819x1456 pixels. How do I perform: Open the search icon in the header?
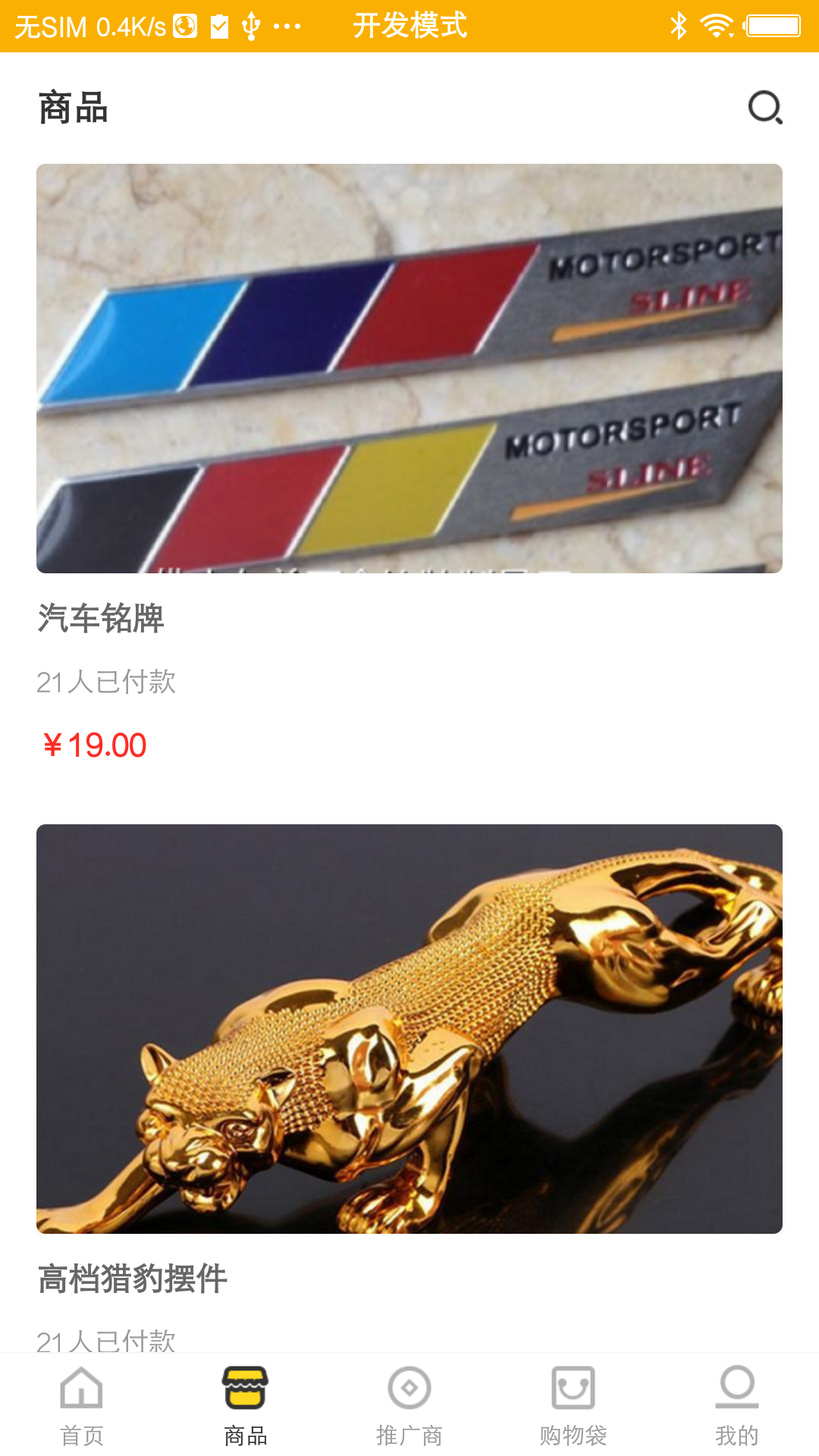tap(764, 108)
